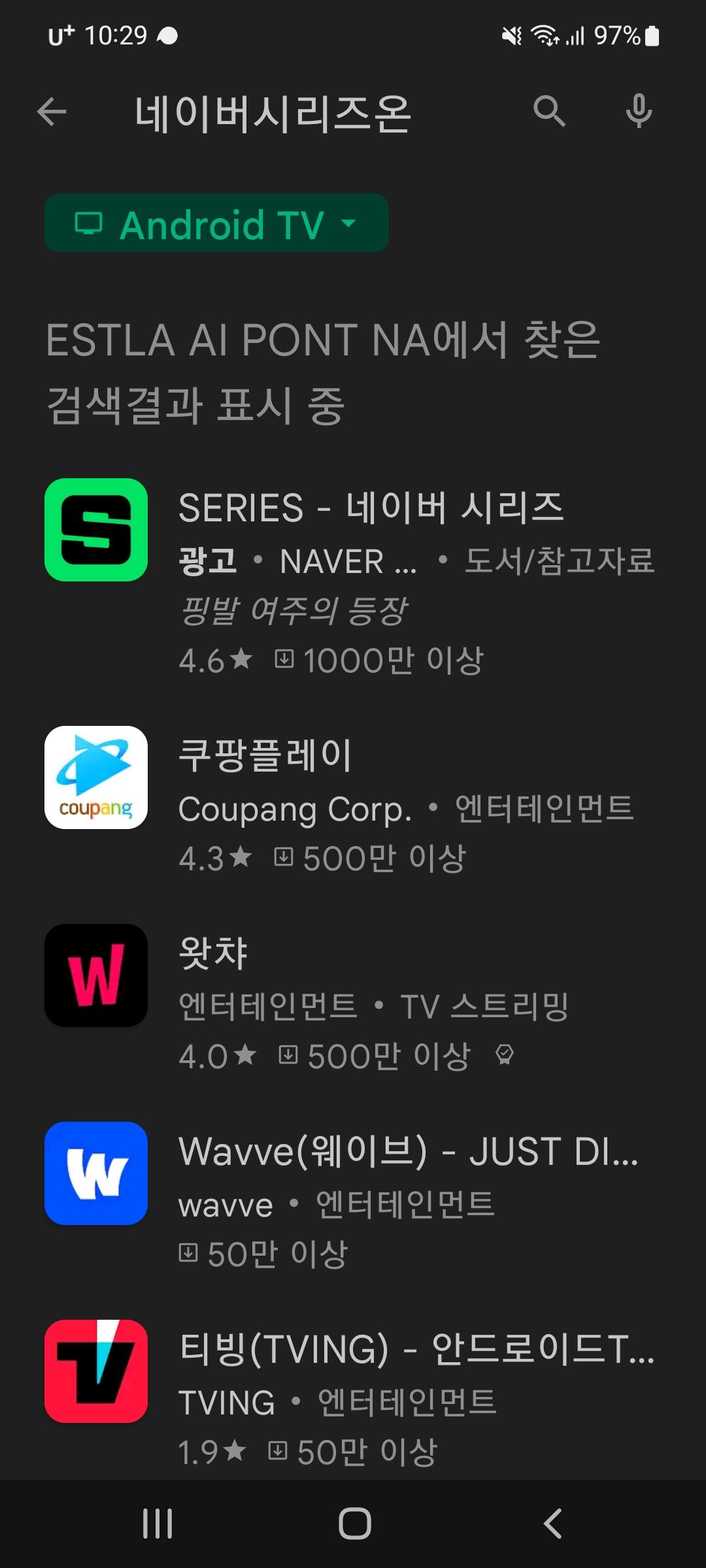Tap the search magnifier icon
This screenshot has width=706, height=1568.
click(549, 112)
